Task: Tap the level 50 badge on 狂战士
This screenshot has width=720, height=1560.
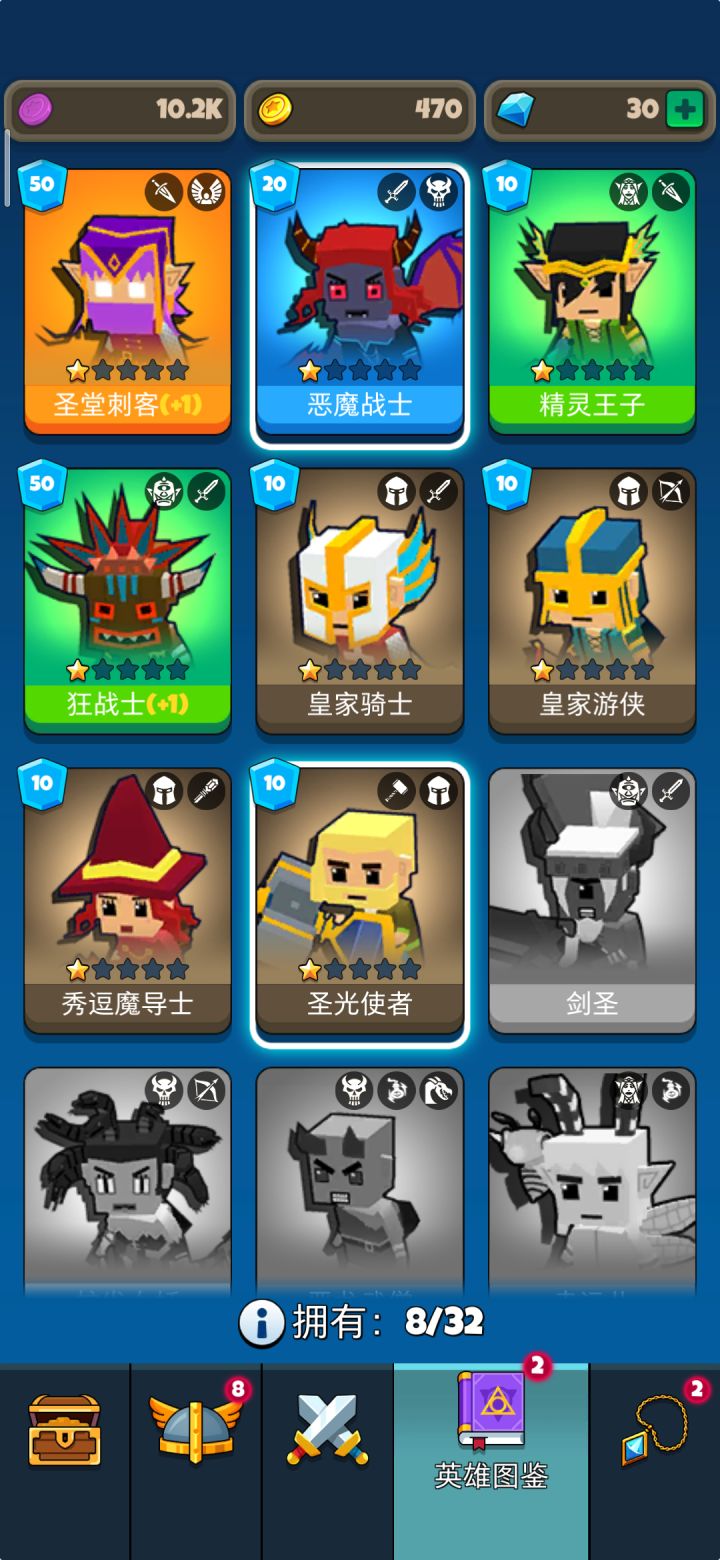Action: [x=38, y=487]
